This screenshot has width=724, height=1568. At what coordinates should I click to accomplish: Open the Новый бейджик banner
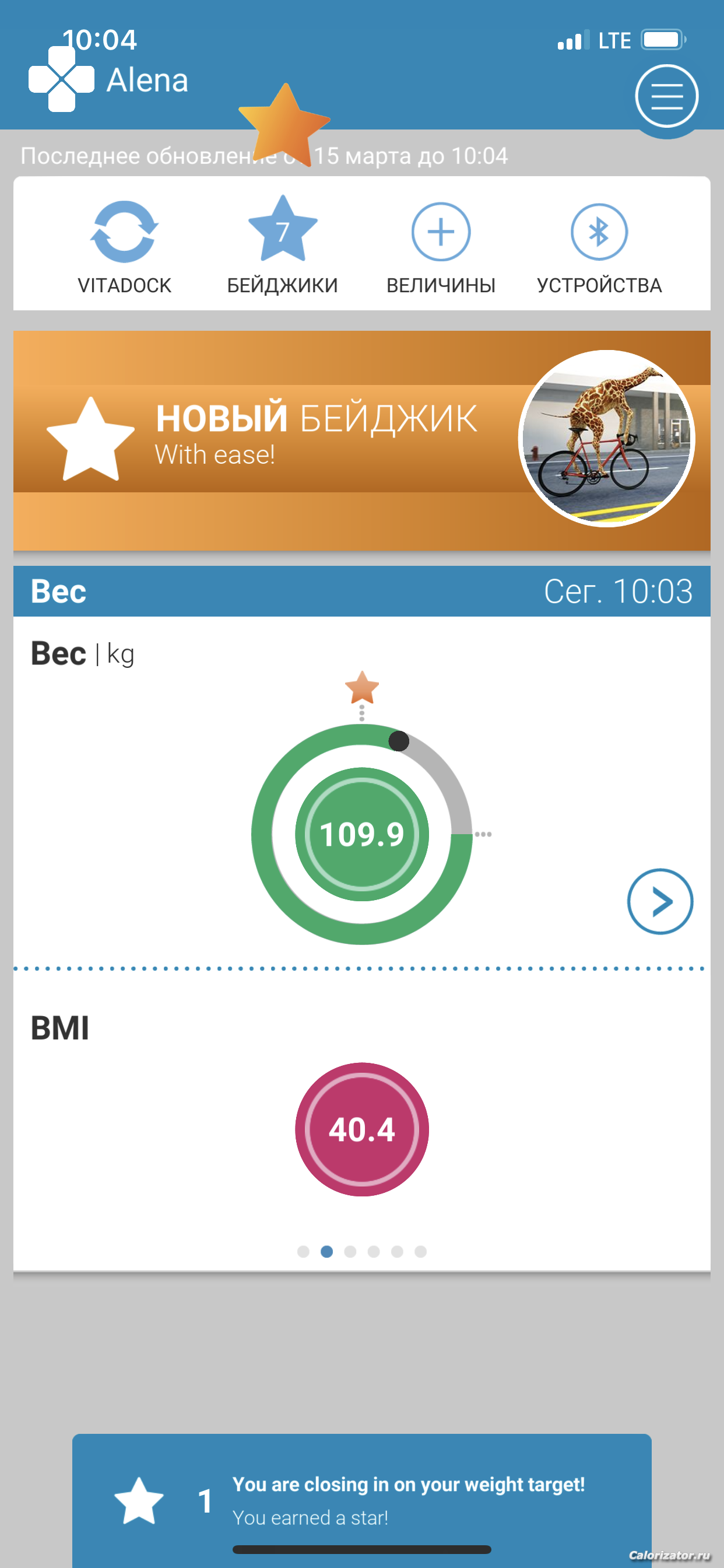click(361, 439)
